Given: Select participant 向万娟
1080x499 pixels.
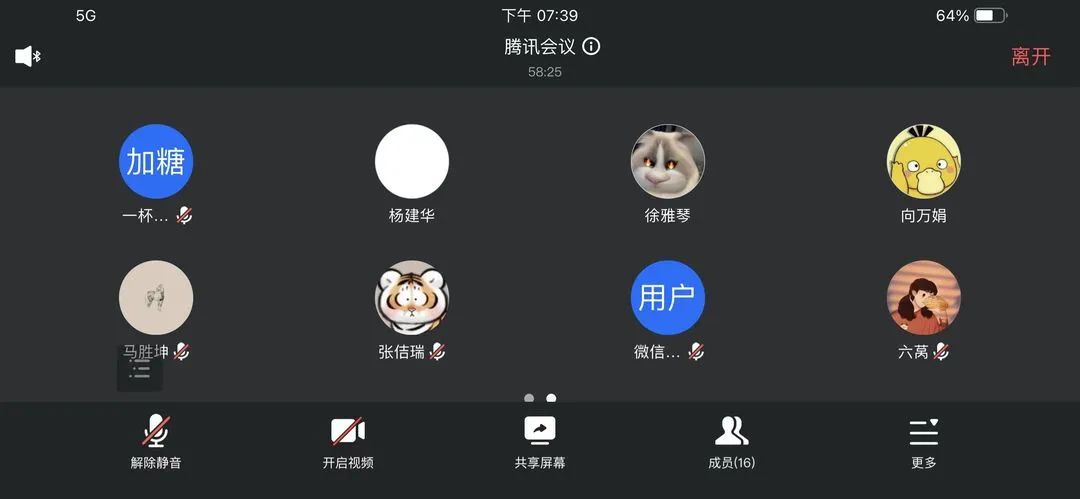Looking at the screenshot, I should [923, 162].
